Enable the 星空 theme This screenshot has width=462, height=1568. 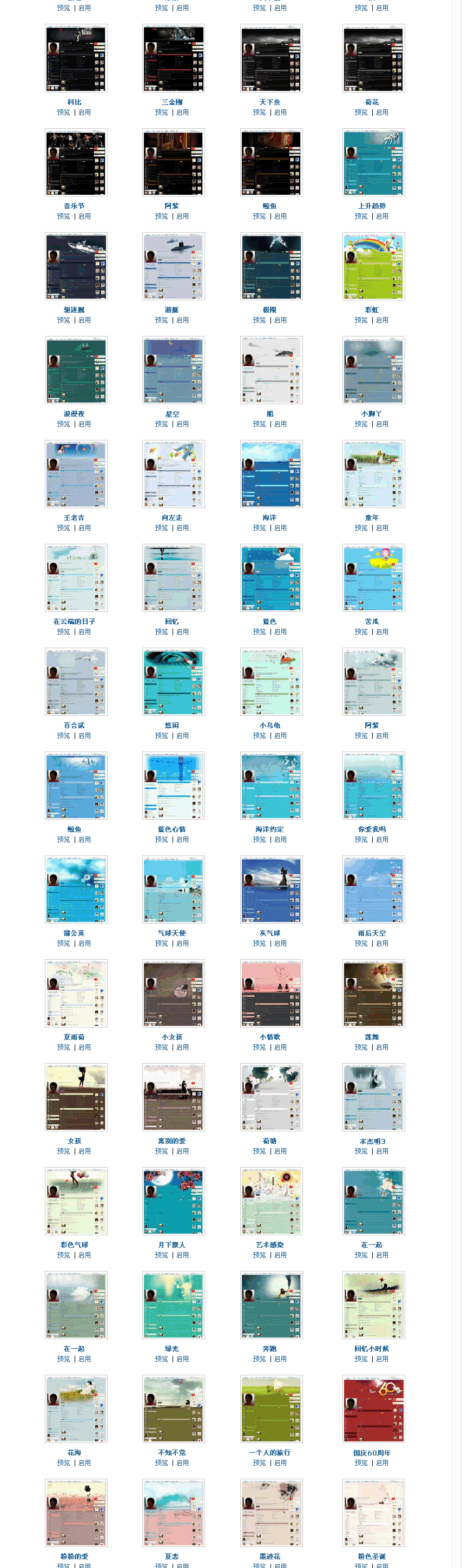coord(183,424)
